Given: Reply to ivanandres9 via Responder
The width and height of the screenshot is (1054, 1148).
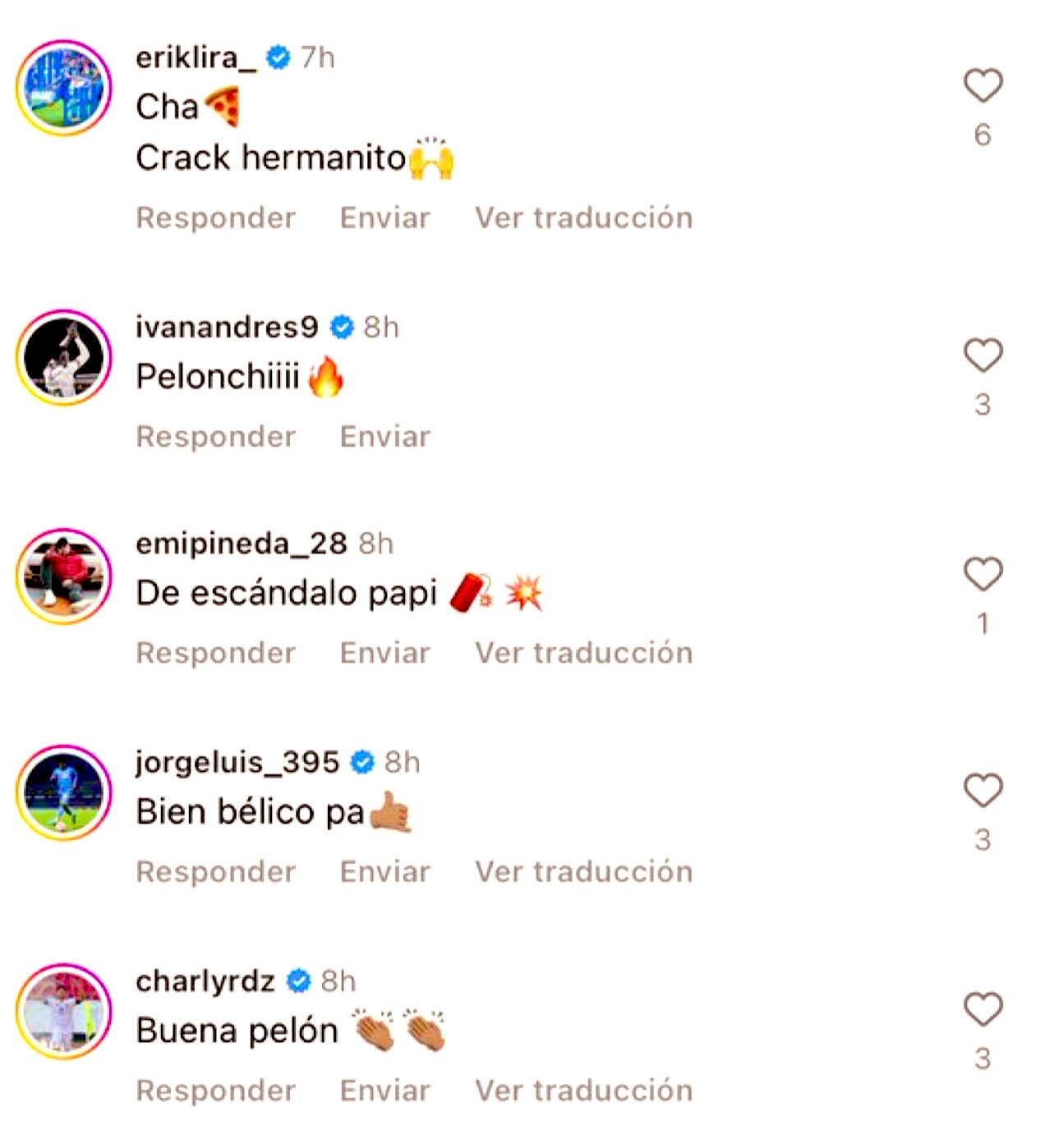Looking at the screenshot, I should (215, 437).
